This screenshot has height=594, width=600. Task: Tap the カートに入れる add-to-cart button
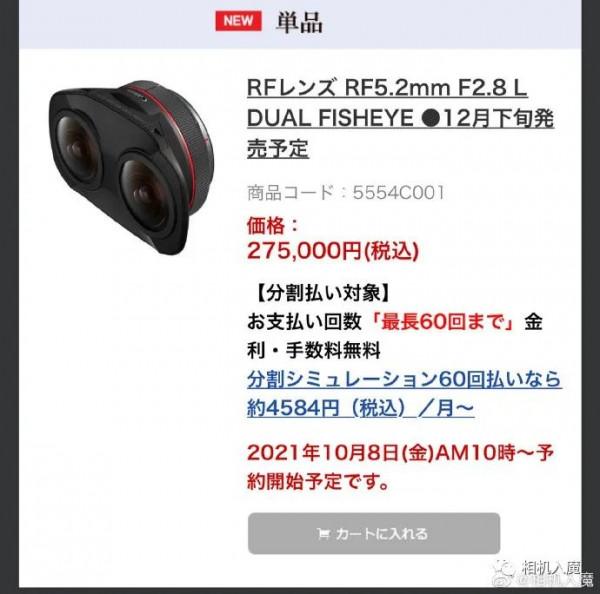coord(374,533)
